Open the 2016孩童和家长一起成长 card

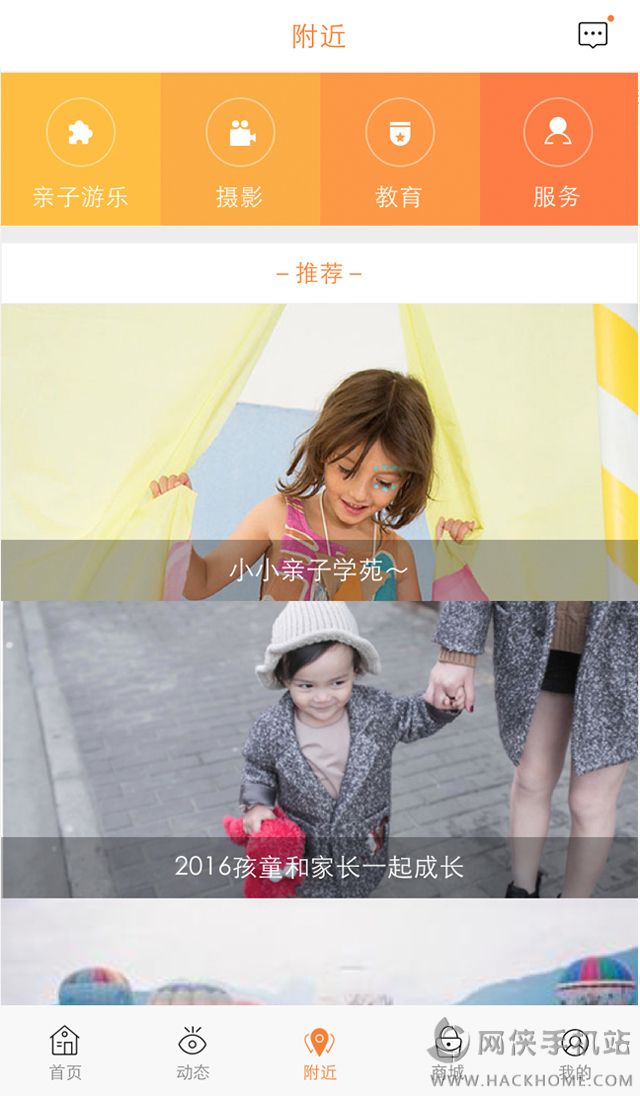(319, 749)
